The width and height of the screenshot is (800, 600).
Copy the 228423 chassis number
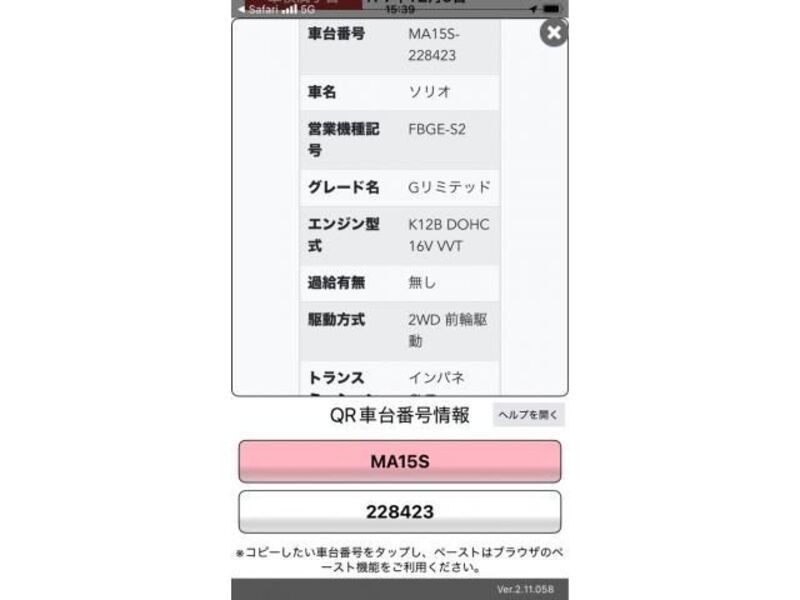[x=399, y=512]
